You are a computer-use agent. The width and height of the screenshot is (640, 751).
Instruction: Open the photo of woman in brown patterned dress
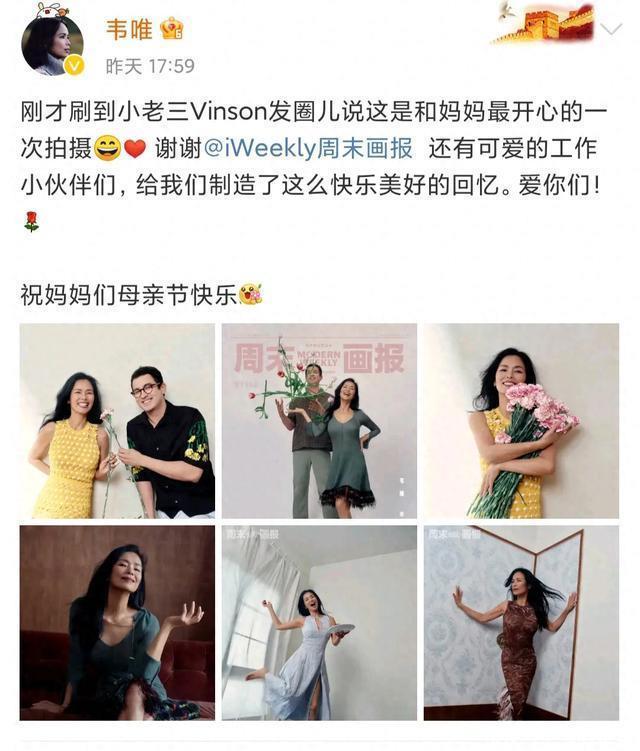pos(521,622)
